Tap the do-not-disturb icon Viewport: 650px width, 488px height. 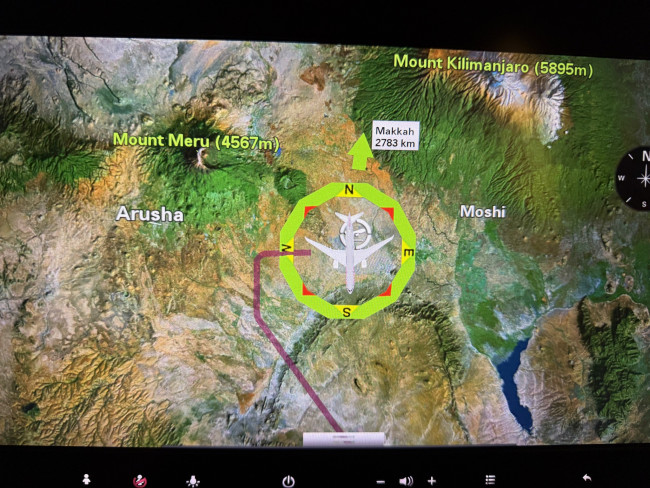point(141,480)
